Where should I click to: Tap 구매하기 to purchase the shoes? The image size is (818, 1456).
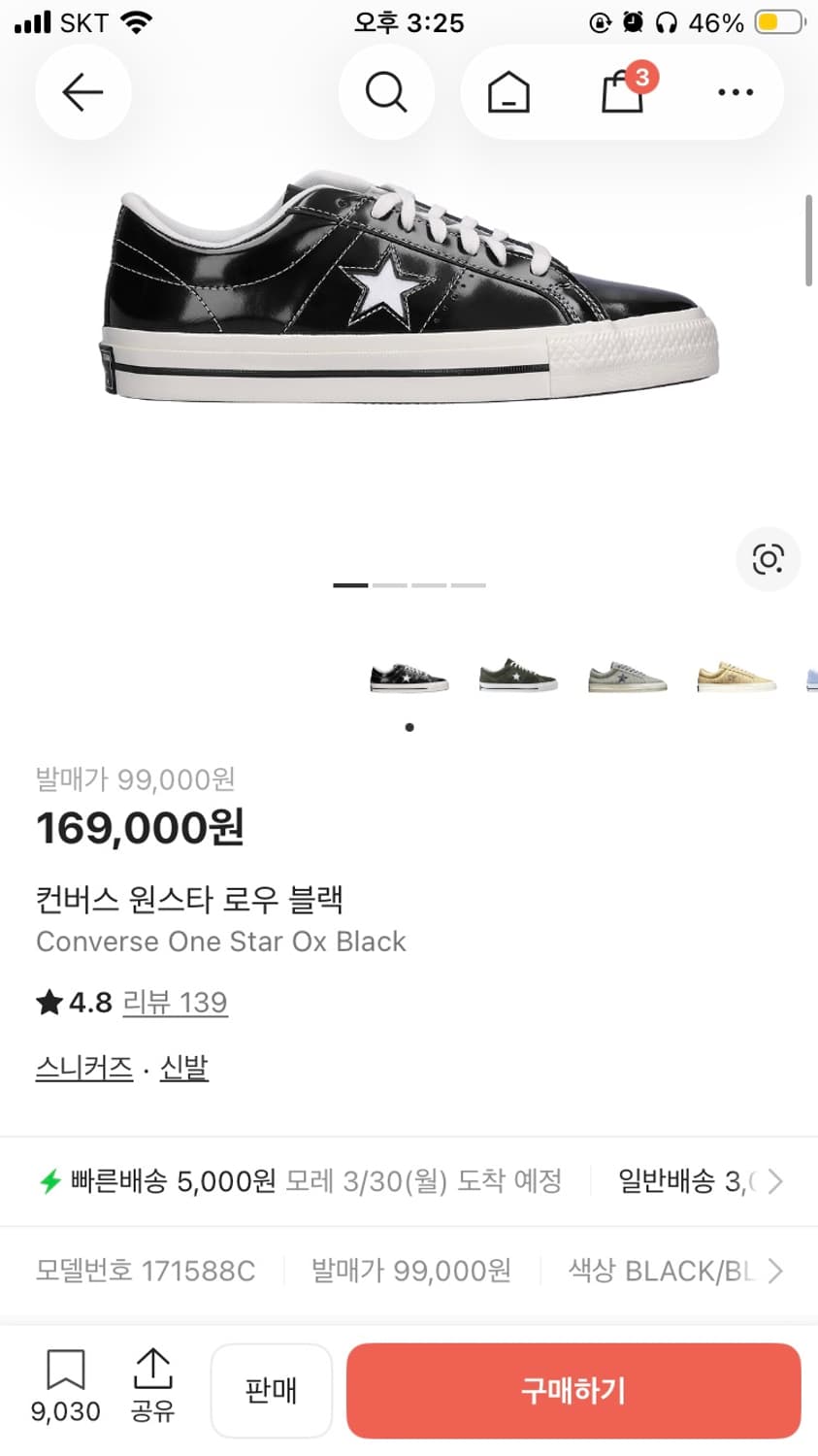click(x=573, y=1390)
